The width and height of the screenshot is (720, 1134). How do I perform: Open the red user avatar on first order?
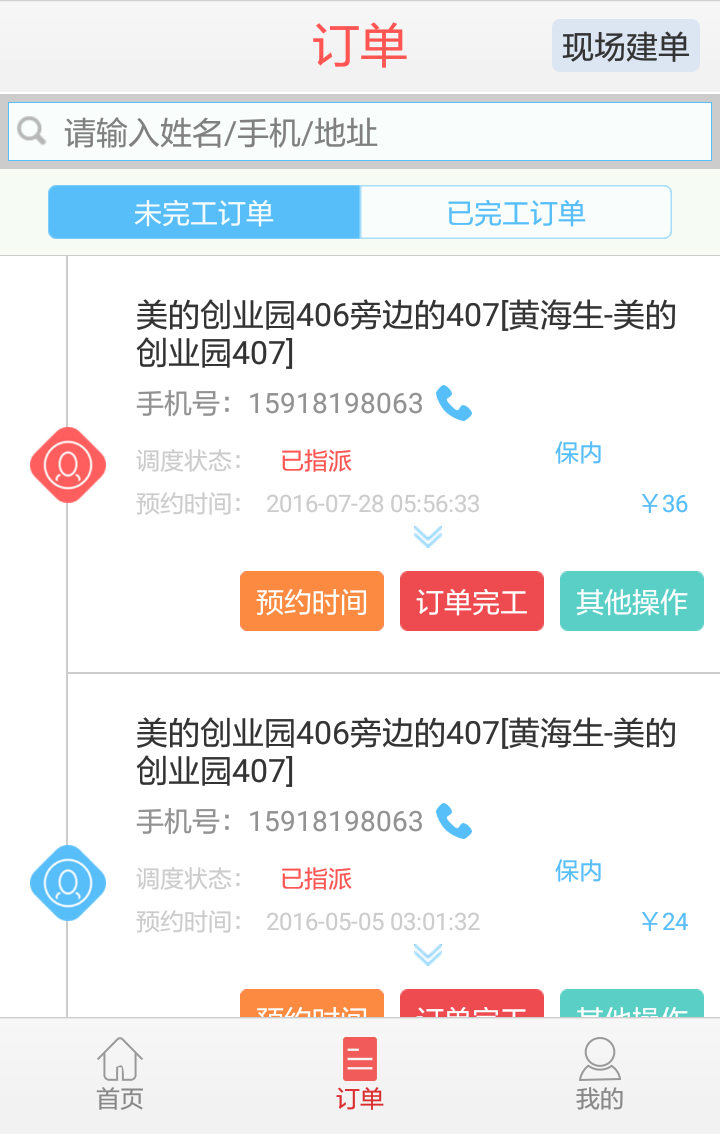coord(67,464)
